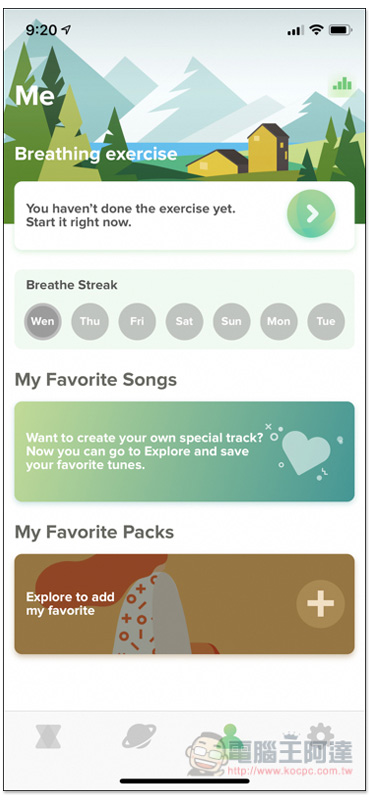Start the breathing exercise with the arrow button
The height and width of the screenshot is (800, 369).
tap(311, 214)
